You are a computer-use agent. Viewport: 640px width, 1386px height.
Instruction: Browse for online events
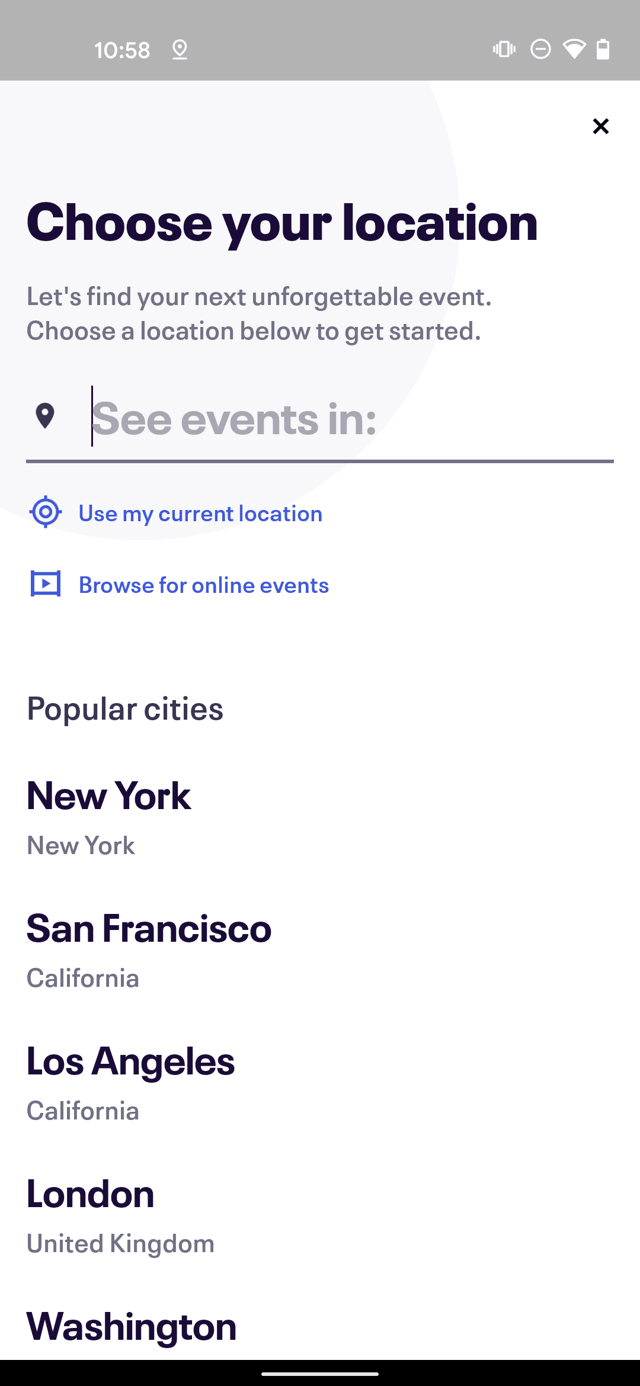point(178,585)
